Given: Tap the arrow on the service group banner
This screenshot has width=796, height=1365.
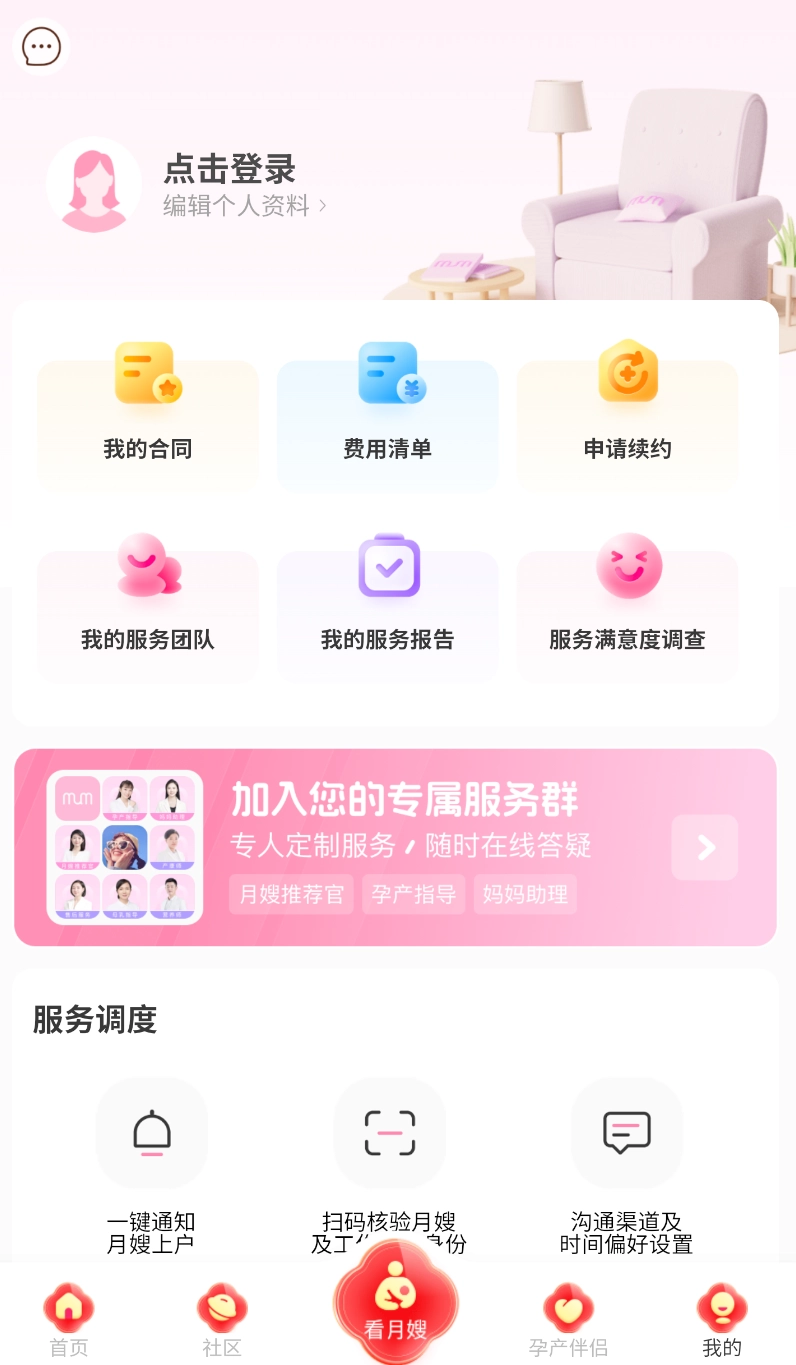Looking at the screenshot, I should (x=704, y=847).
